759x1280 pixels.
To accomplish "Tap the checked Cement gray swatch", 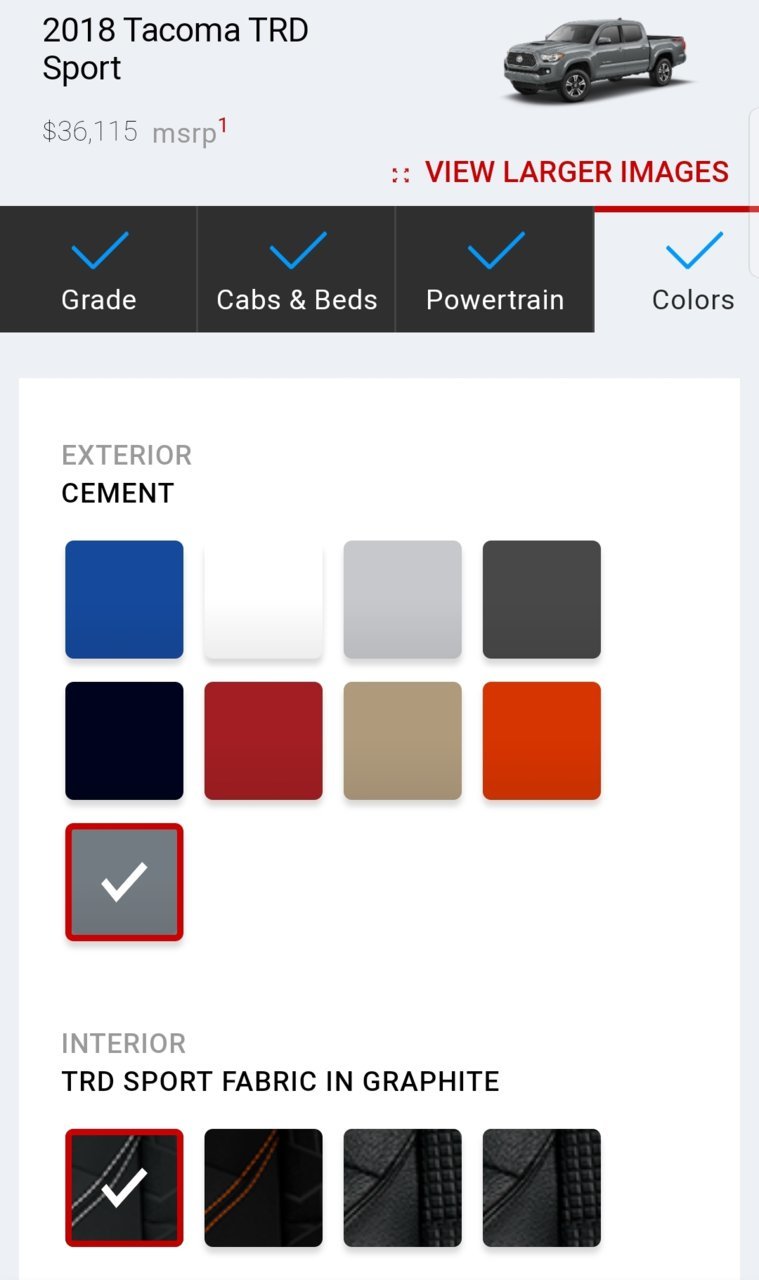I will coord(124,882).
